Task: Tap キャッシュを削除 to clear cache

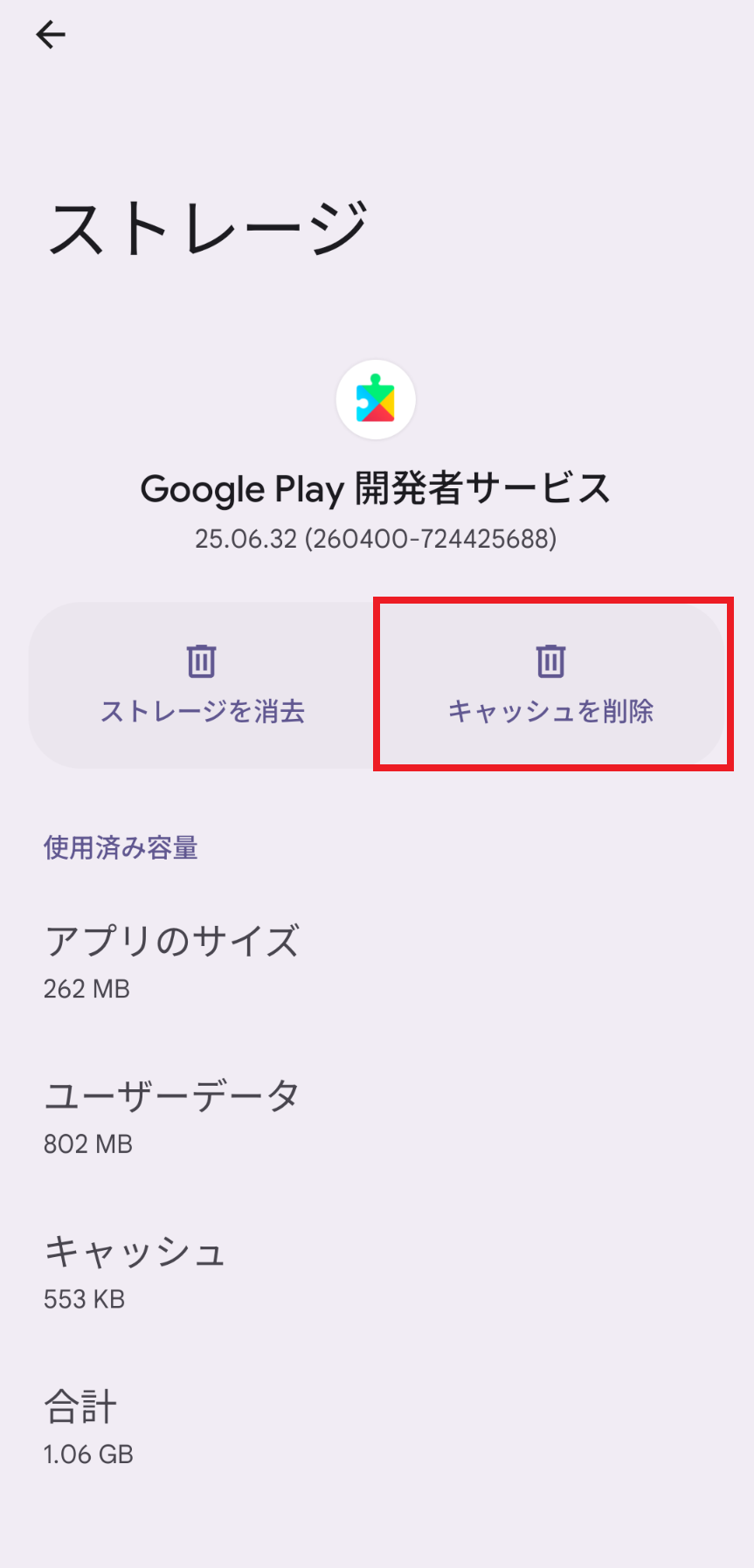Action: [x=551, y=685]
